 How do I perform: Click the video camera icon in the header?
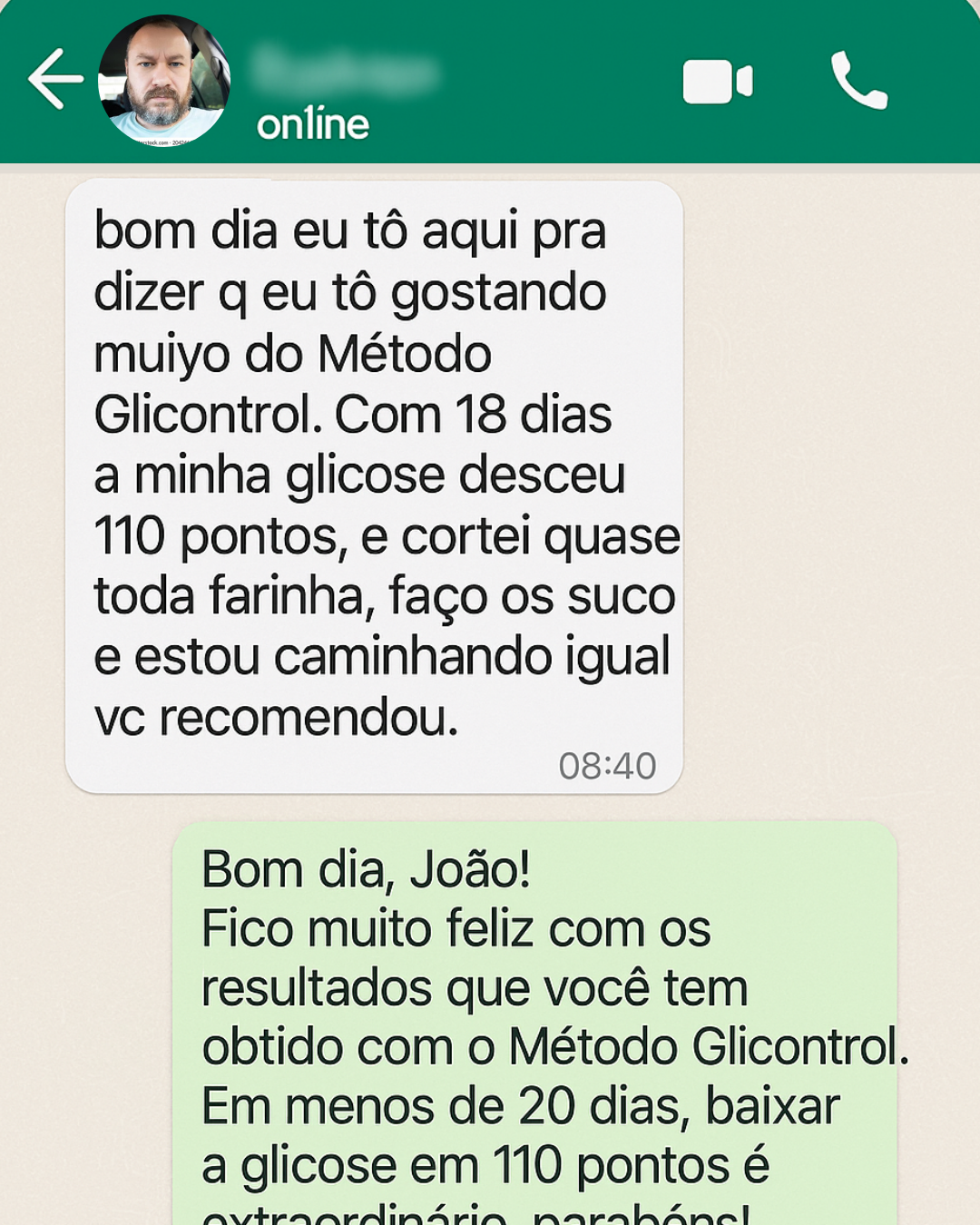pyautogui.click(x=719, y=80)
